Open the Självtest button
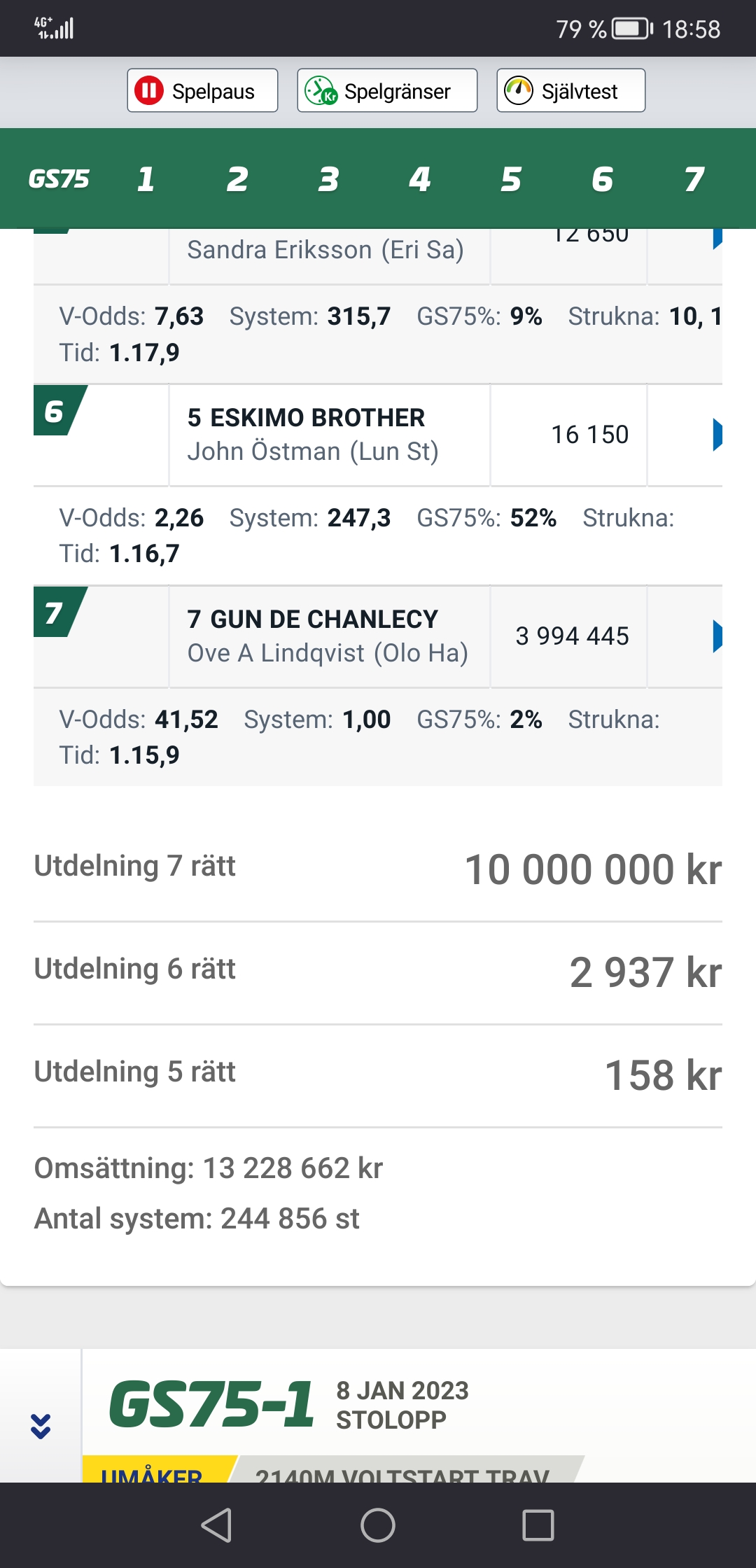The width and height of the screenshot is (756, 1568). [570, 90]
